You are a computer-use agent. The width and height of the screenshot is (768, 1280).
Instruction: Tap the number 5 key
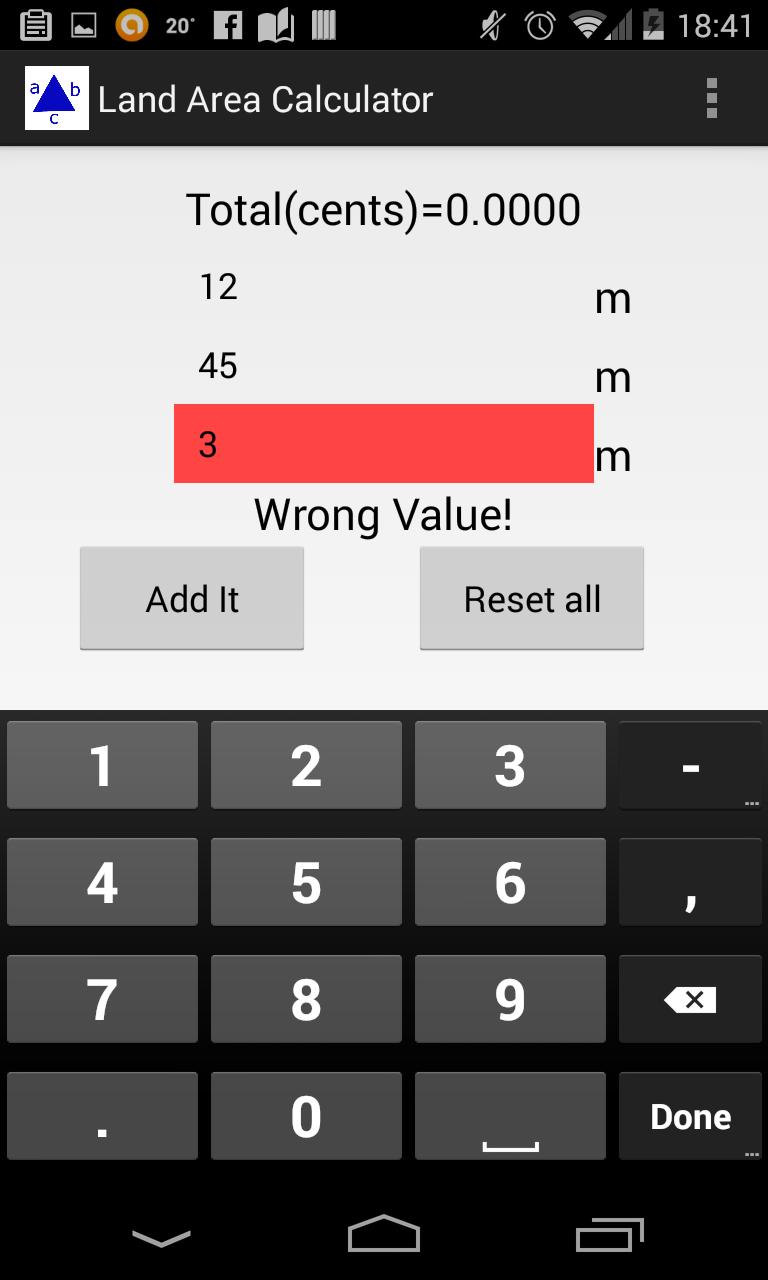[x=306, y=882]
